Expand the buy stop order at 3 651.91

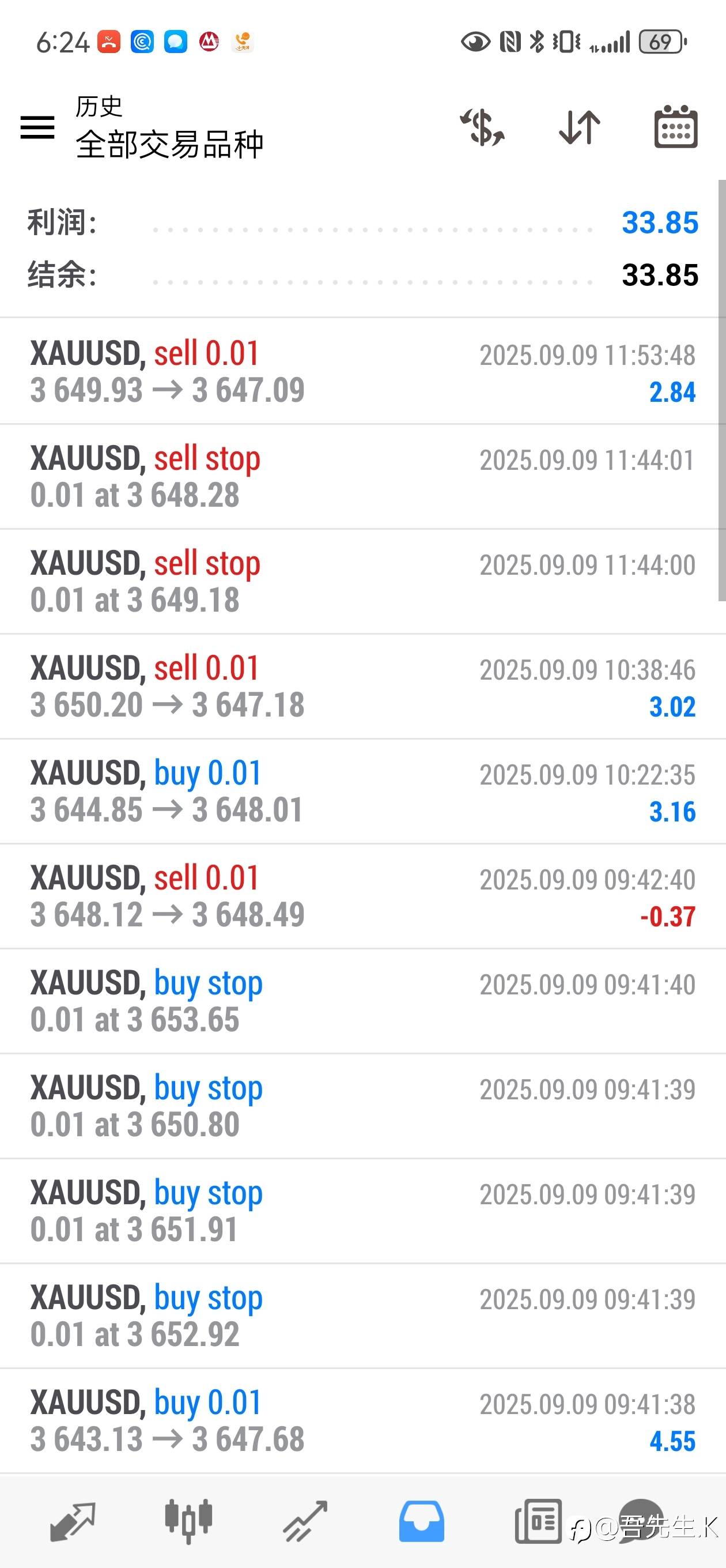tap(362, 1211)
